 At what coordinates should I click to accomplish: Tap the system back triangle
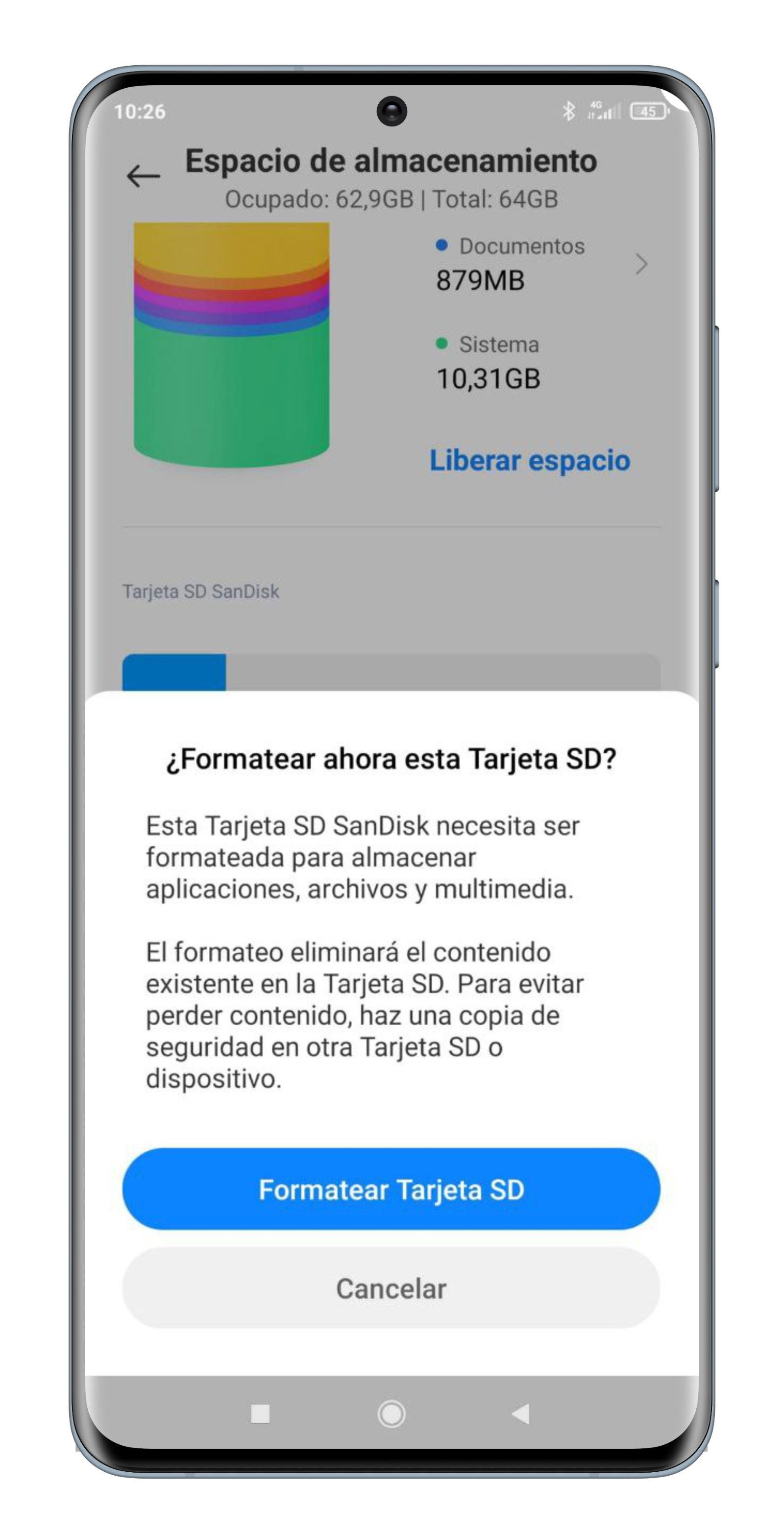pyautogui.click(x=521, y=1413)
